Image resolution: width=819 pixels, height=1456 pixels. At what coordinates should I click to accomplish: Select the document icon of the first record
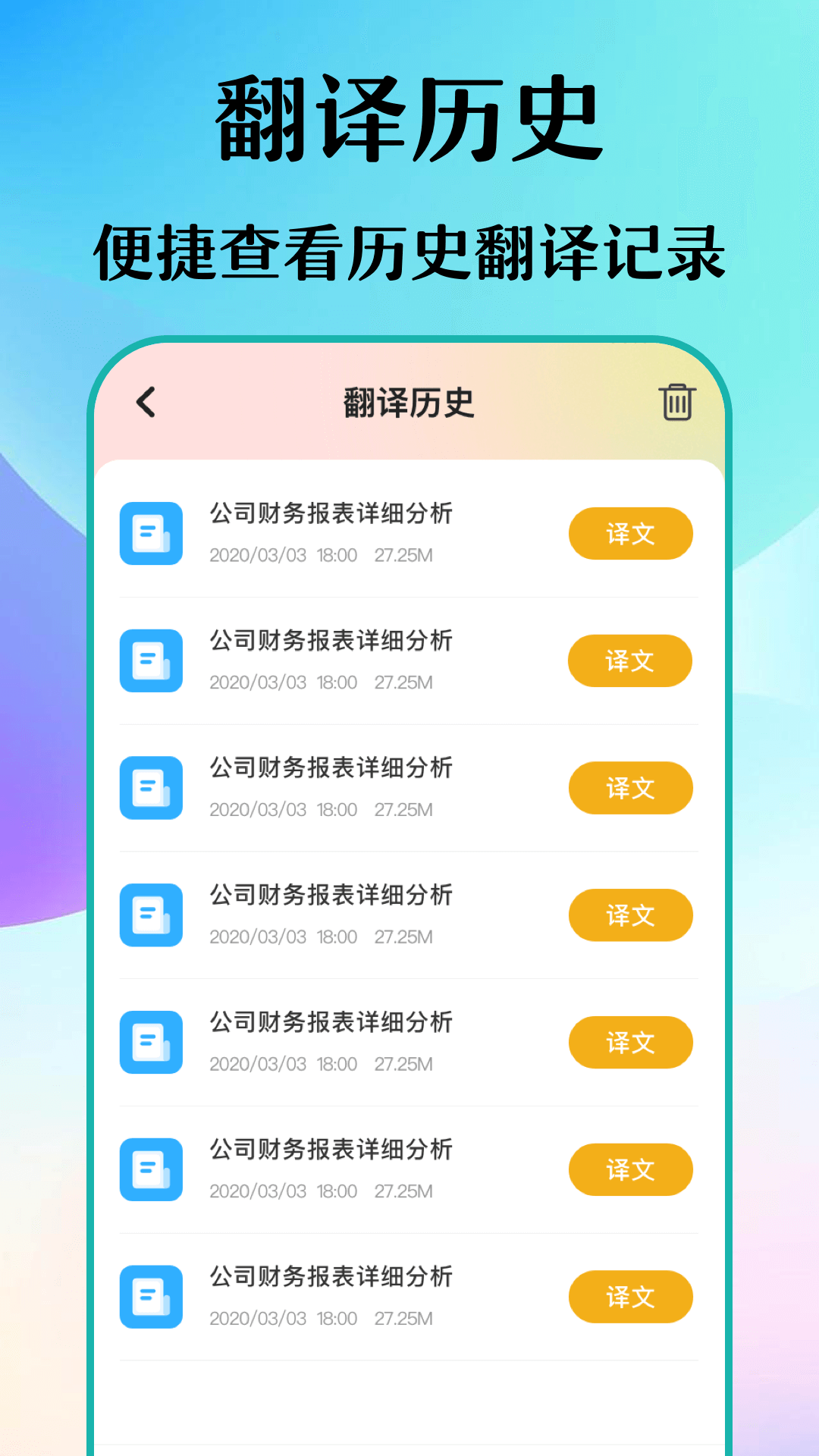pyautogui.click(x=150, y=533)
